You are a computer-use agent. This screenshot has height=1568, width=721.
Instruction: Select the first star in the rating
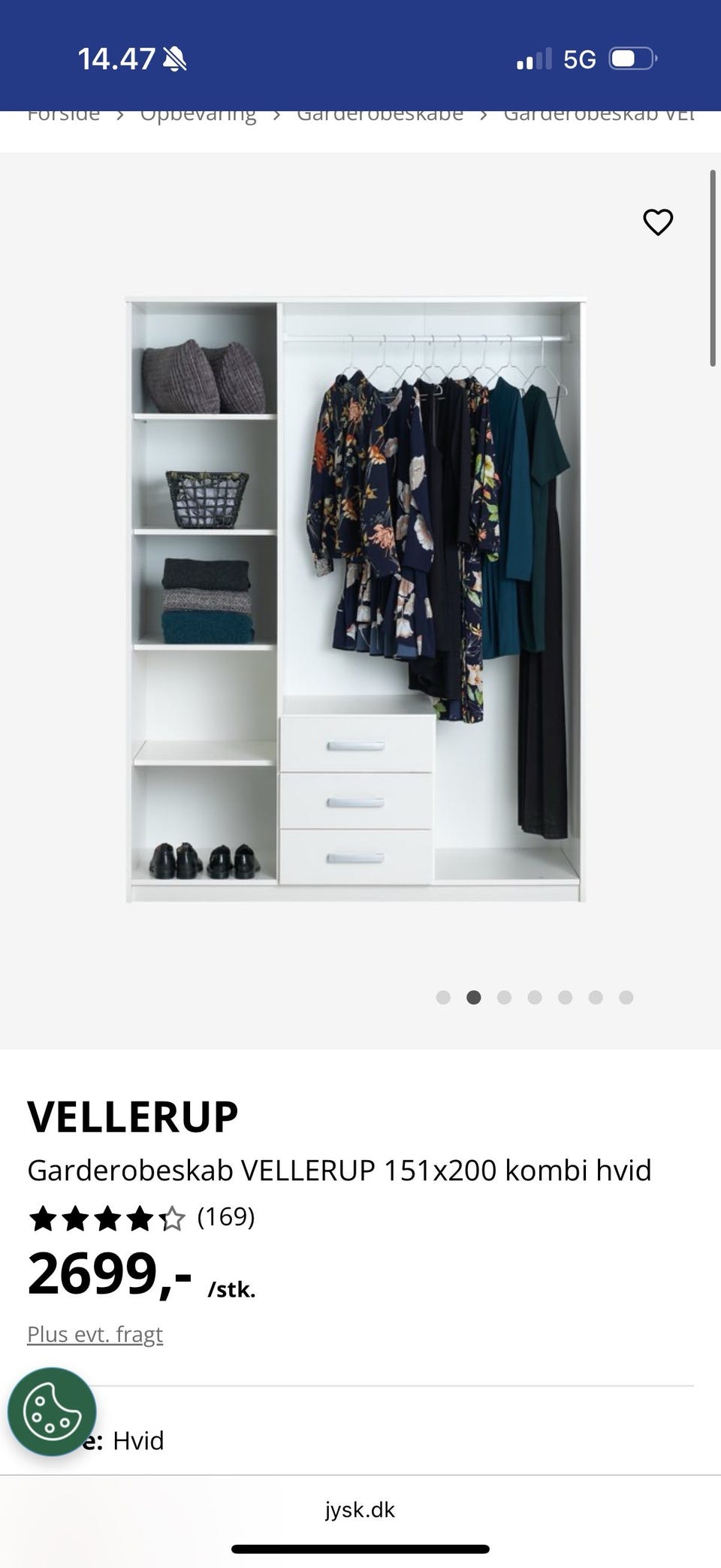click(41, 1217)
